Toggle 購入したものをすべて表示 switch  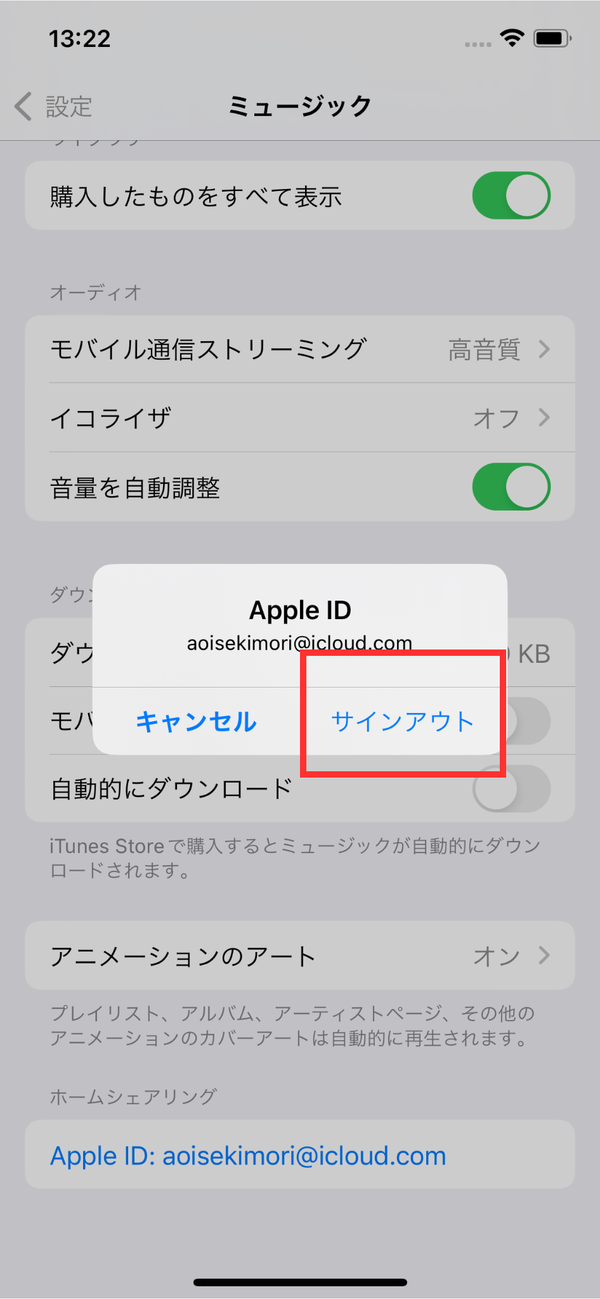click(511, 195)
